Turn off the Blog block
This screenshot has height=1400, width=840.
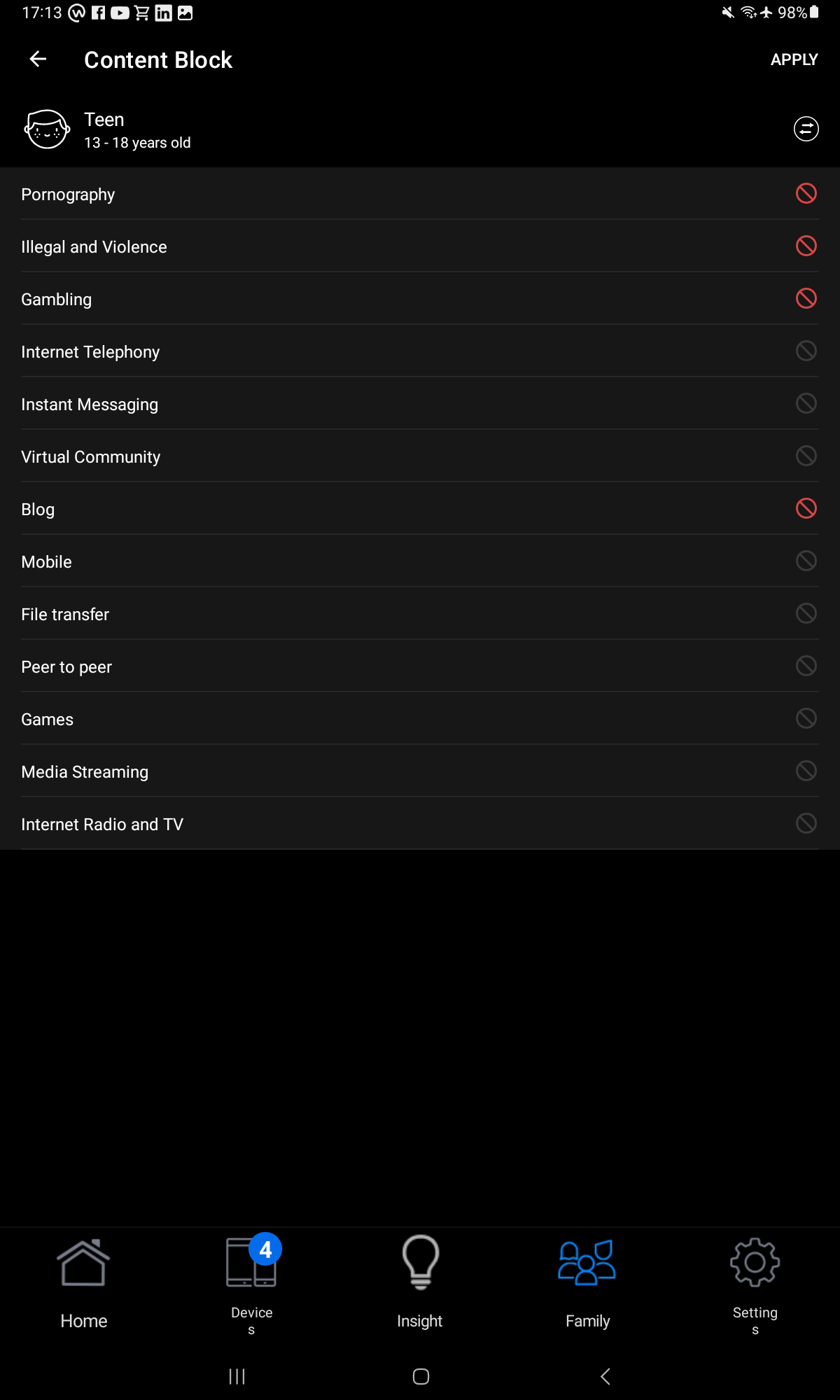click(x=806, y=508)
